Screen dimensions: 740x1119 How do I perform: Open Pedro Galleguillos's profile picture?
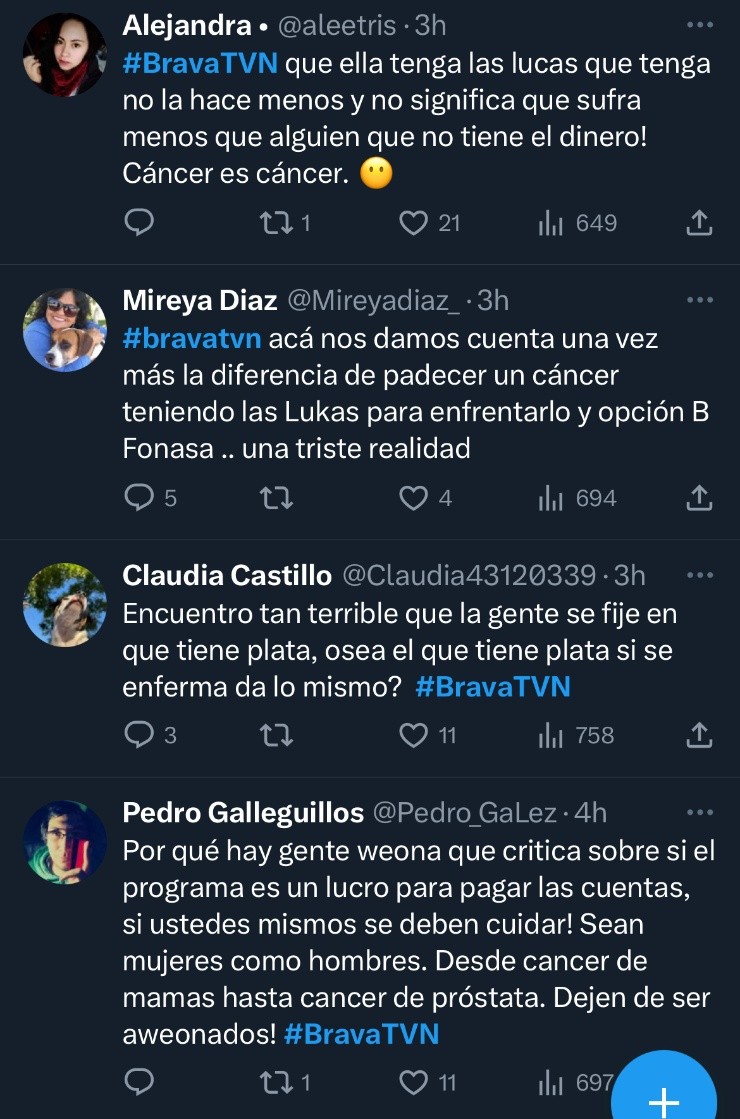(64, 843)
